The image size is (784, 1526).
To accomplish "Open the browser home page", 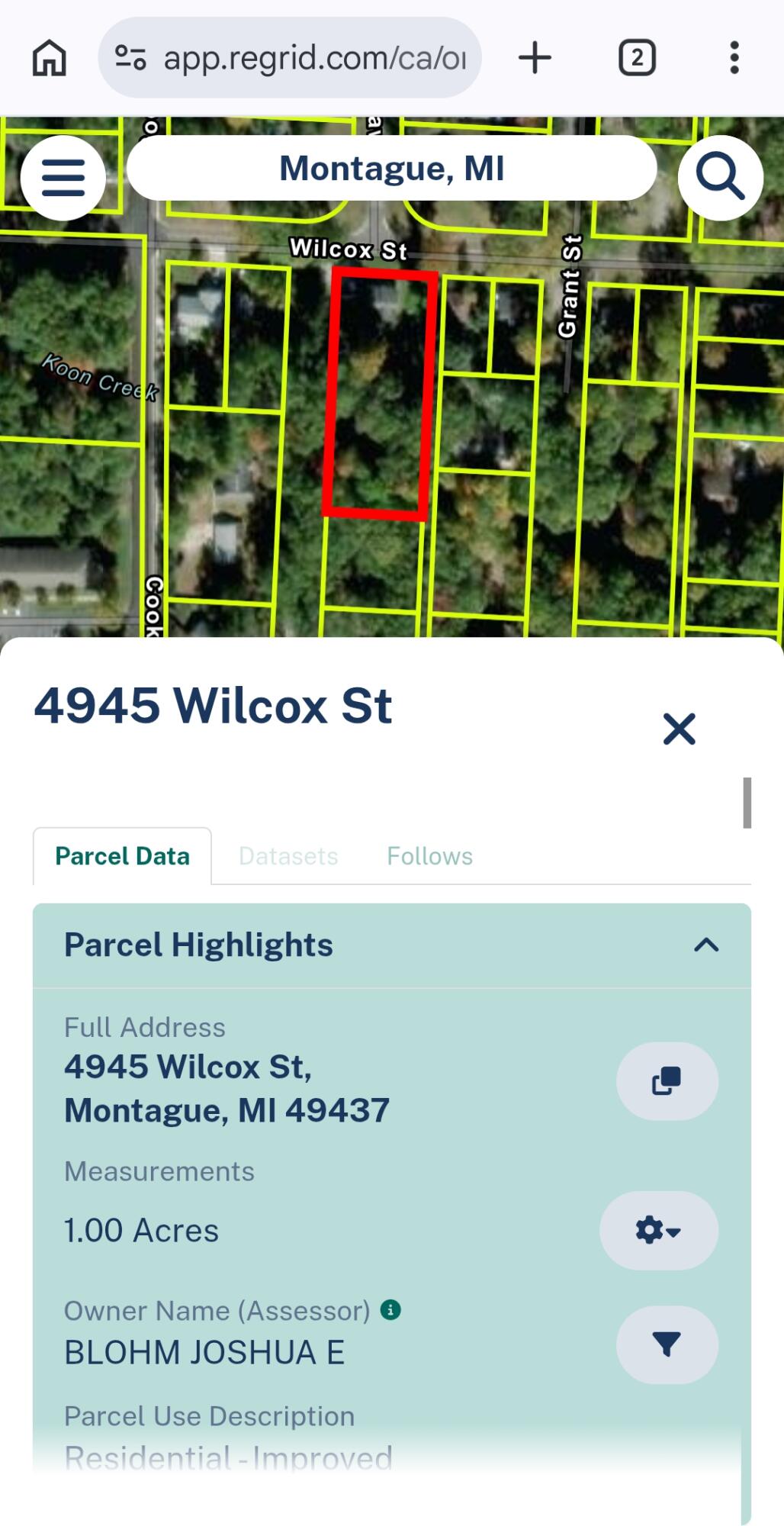I will 50,58.
